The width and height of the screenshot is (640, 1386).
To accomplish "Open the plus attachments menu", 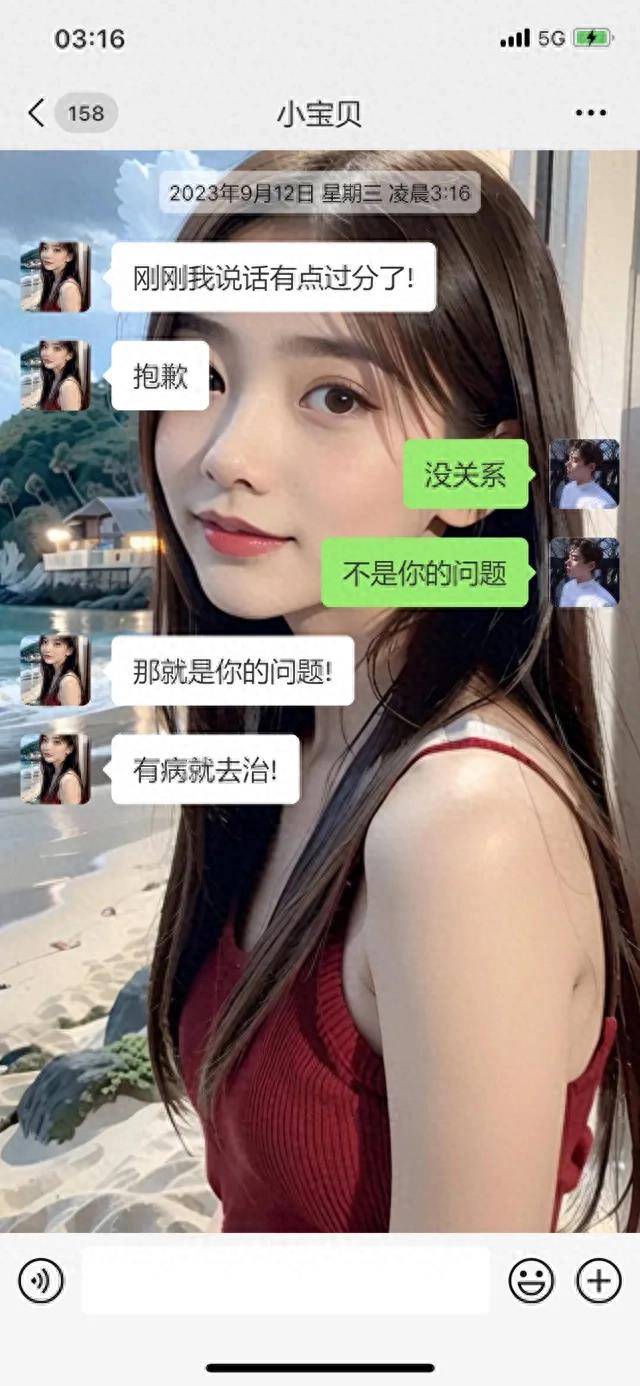I will [x=598, y=1280].
